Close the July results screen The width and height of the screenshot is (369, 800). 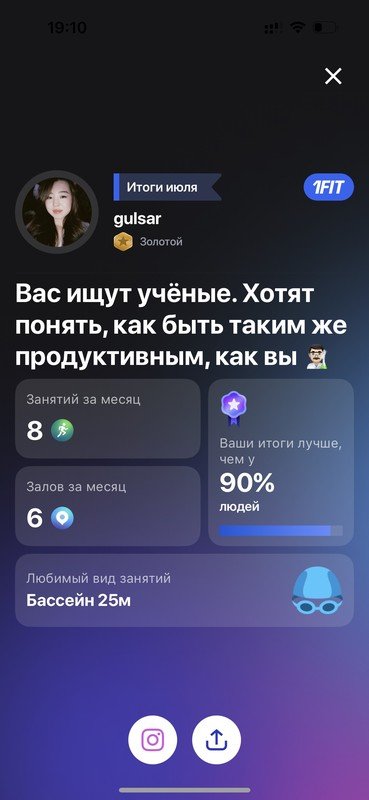pos(333,77)
